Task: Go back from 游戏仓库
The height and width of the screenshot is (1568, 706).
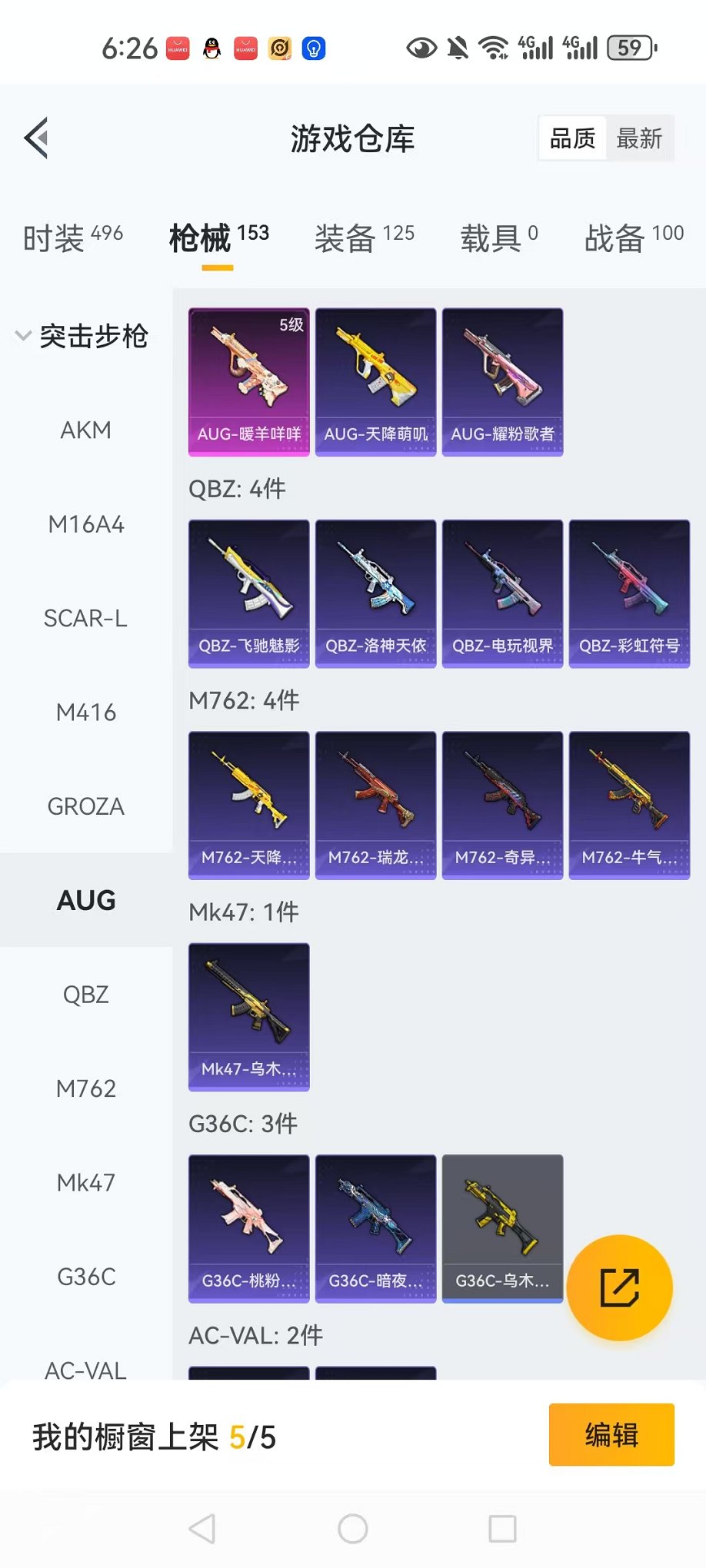Action: (x=36, y=138)
